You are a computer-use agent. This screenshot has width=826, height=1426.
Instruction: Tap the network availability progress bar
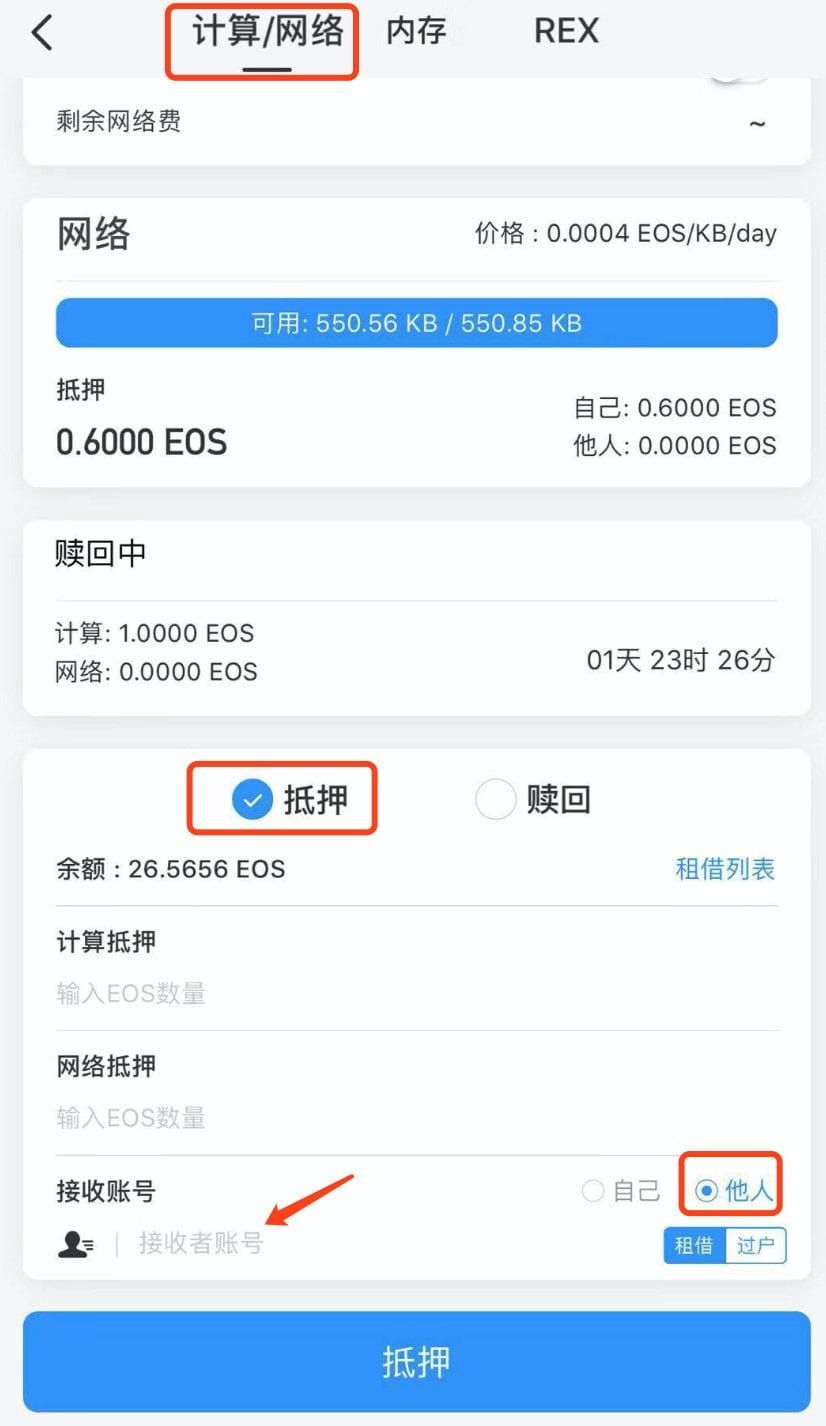tap(416, 322)
